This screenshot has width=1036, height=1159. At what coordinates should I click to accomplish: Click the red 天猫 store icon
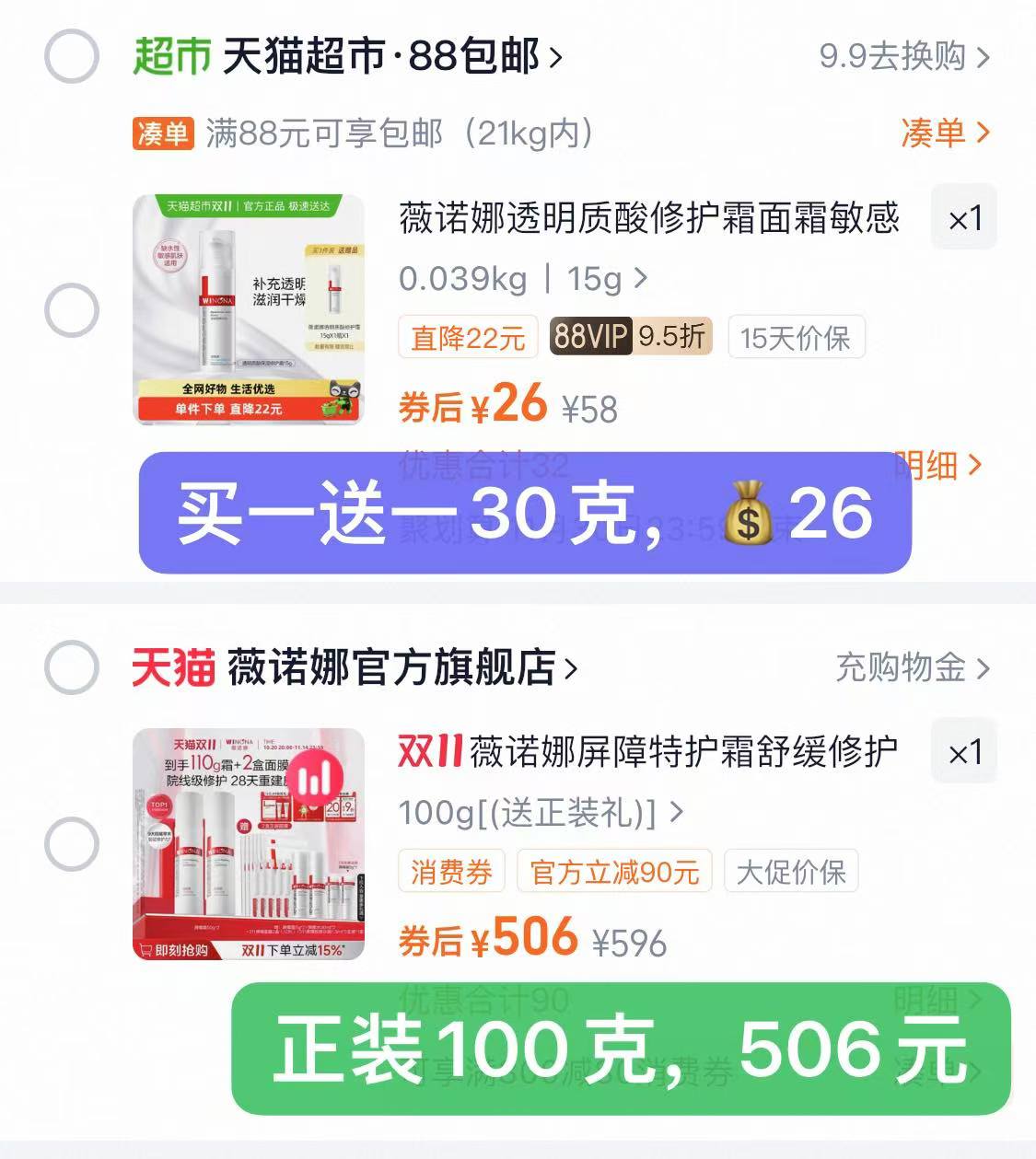[170, 669]
